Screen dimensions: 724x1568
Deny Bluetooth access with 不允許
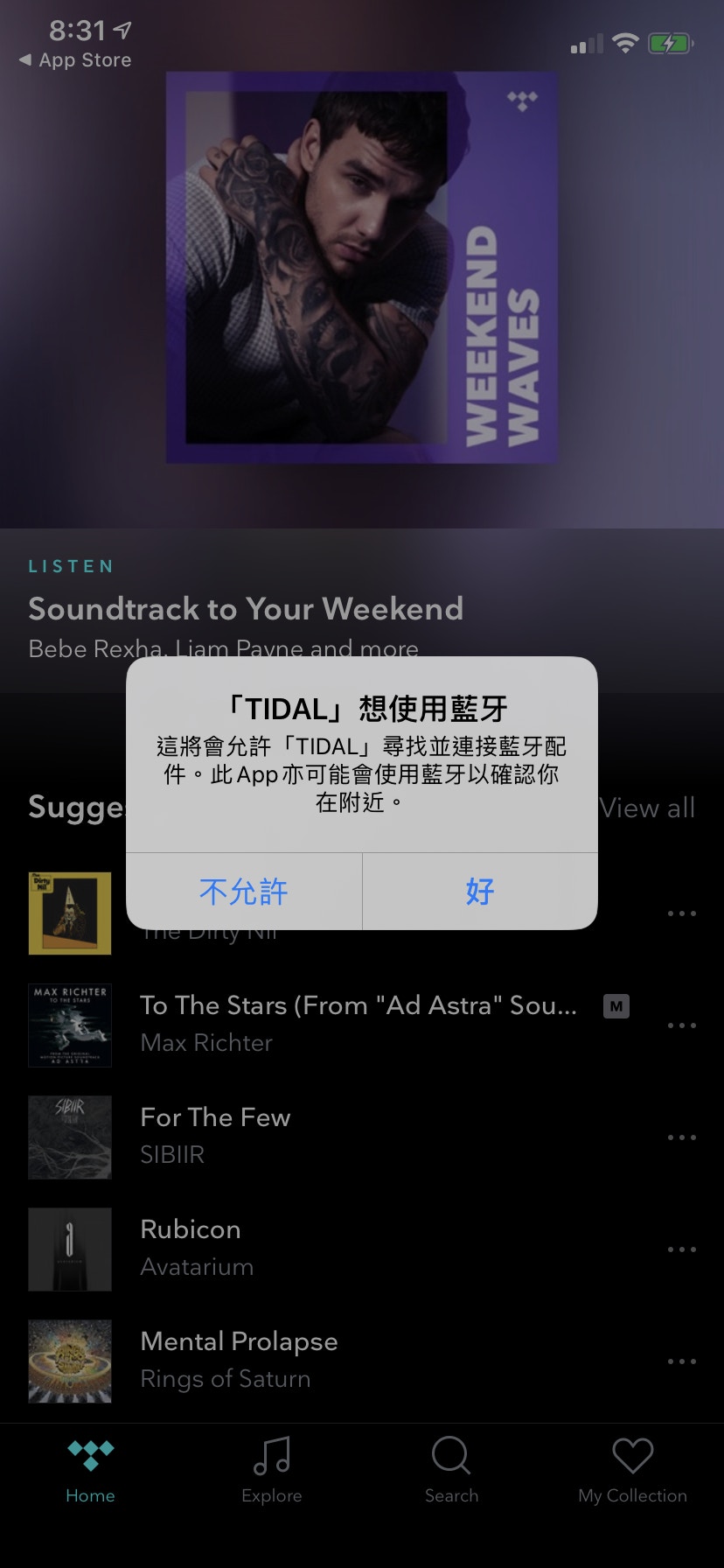[244, 892]
